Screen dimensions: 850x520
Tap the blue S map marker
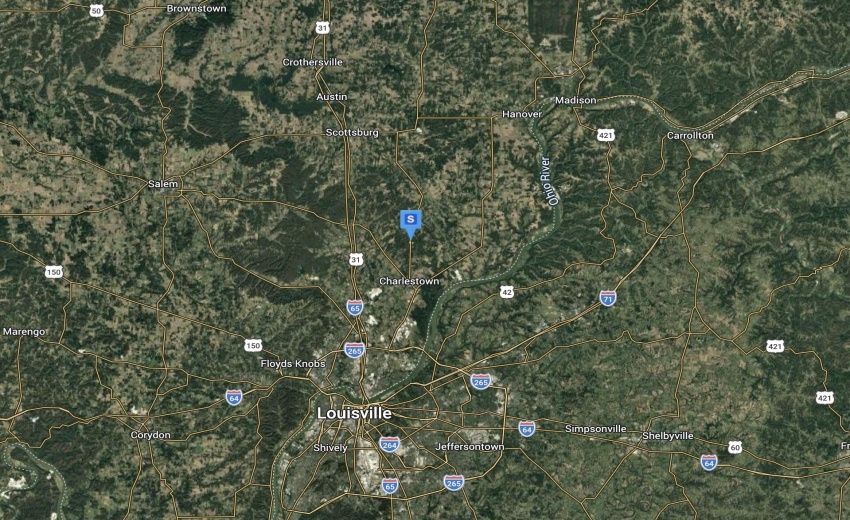[x=410, y=221]
